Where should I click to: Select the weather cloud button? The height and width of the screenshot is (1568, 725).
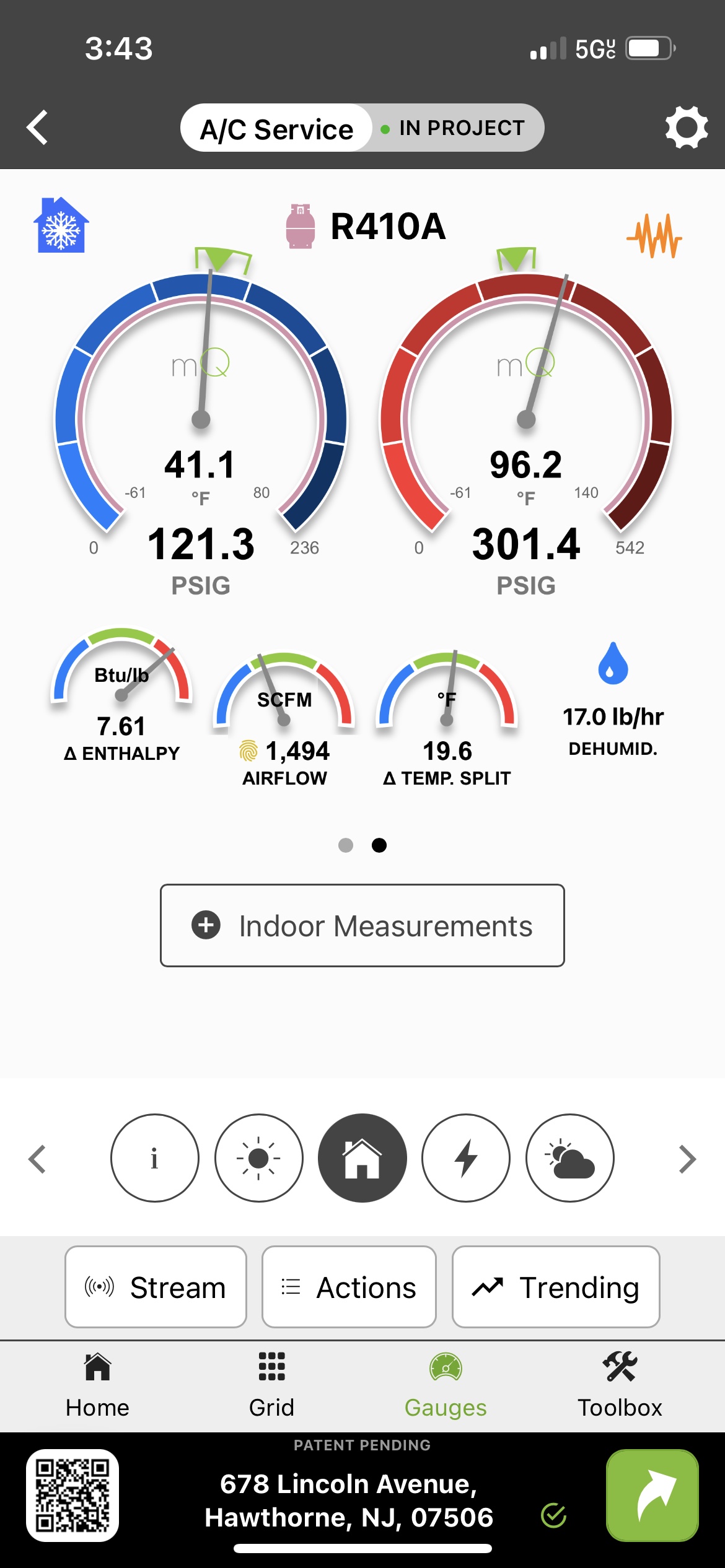570,1158
